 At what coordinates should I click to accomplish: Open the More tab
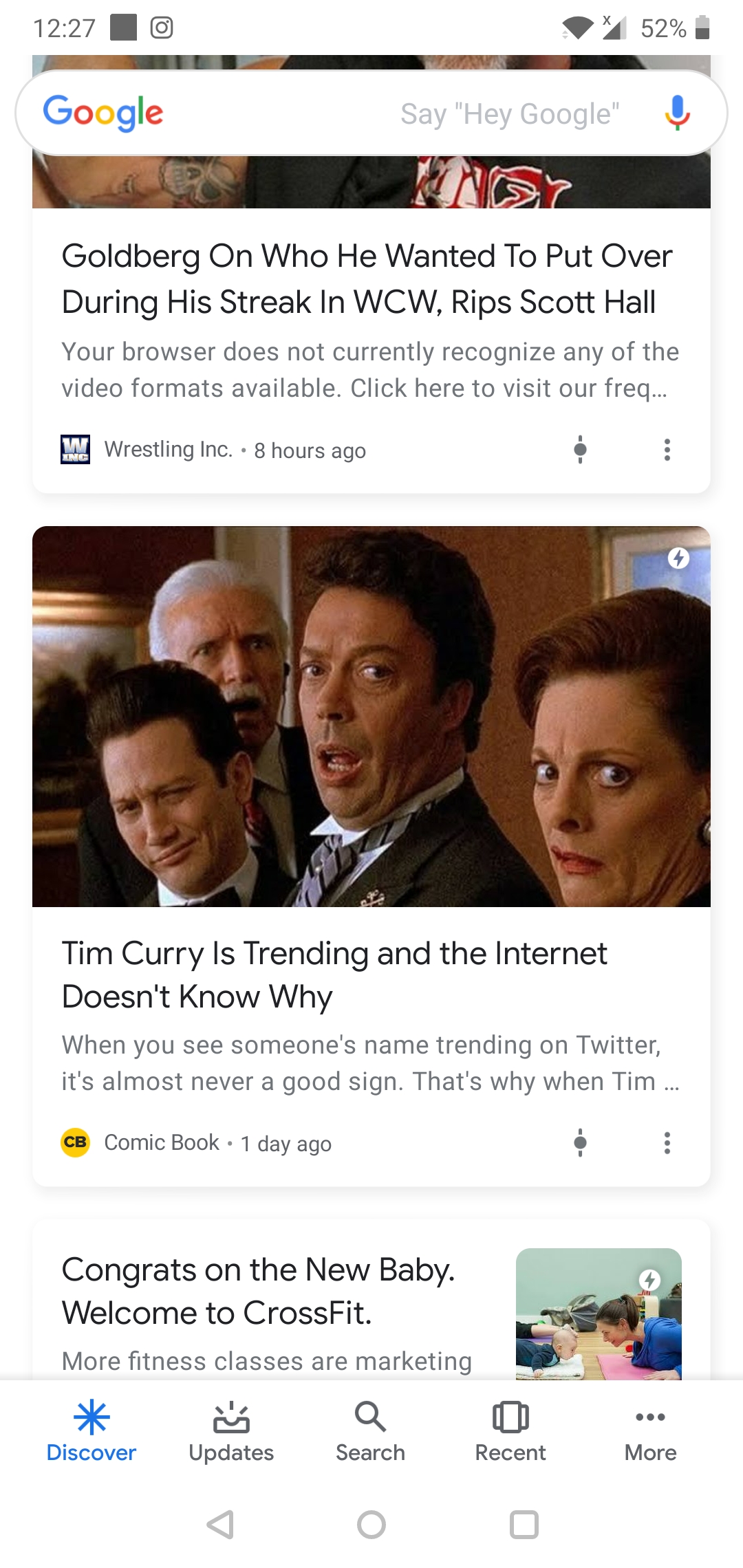coord(650,1432)
